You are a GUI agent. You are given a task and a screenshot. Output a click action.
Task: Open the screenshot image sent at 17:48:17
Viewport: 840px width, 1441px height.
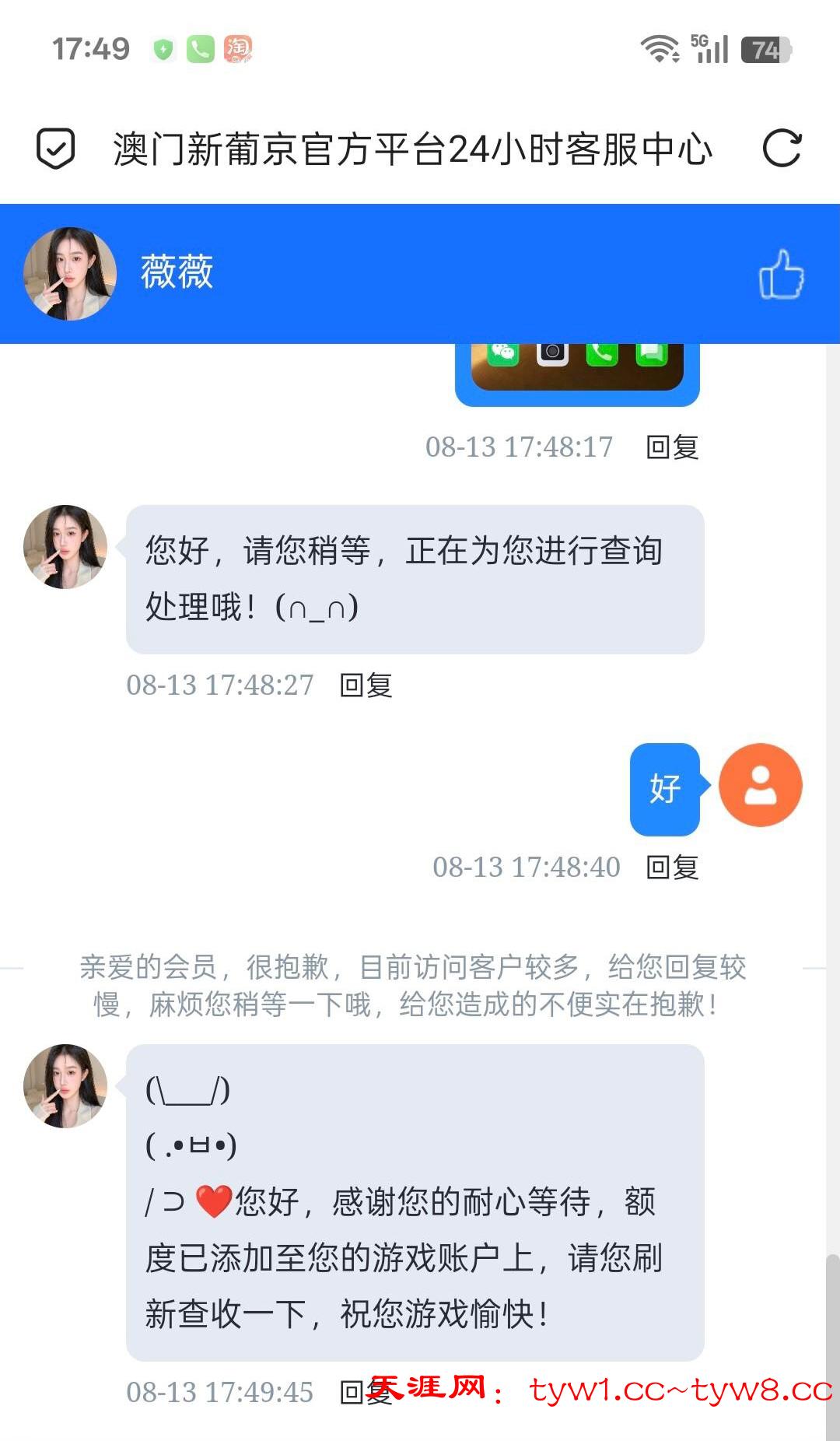click(577, 370)
